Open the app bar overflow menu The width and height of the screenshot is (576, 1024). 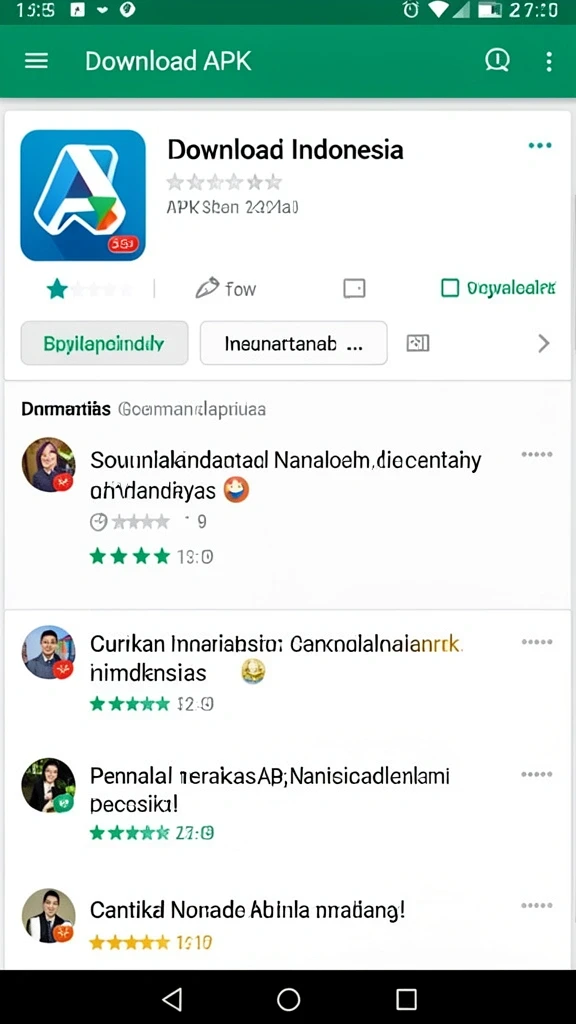click(549, 61)
